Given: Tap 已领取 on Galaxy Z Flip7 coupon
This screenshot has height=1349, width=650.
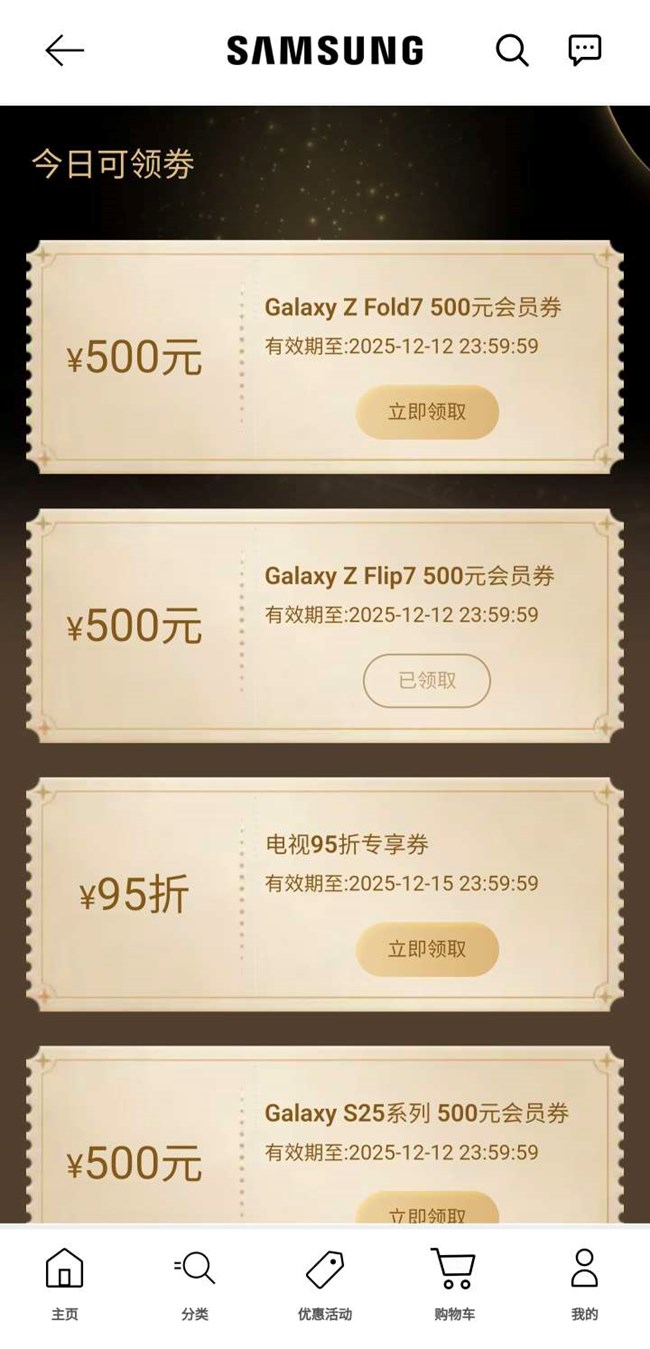Looking at the screenshot, I should coord(427,680).
